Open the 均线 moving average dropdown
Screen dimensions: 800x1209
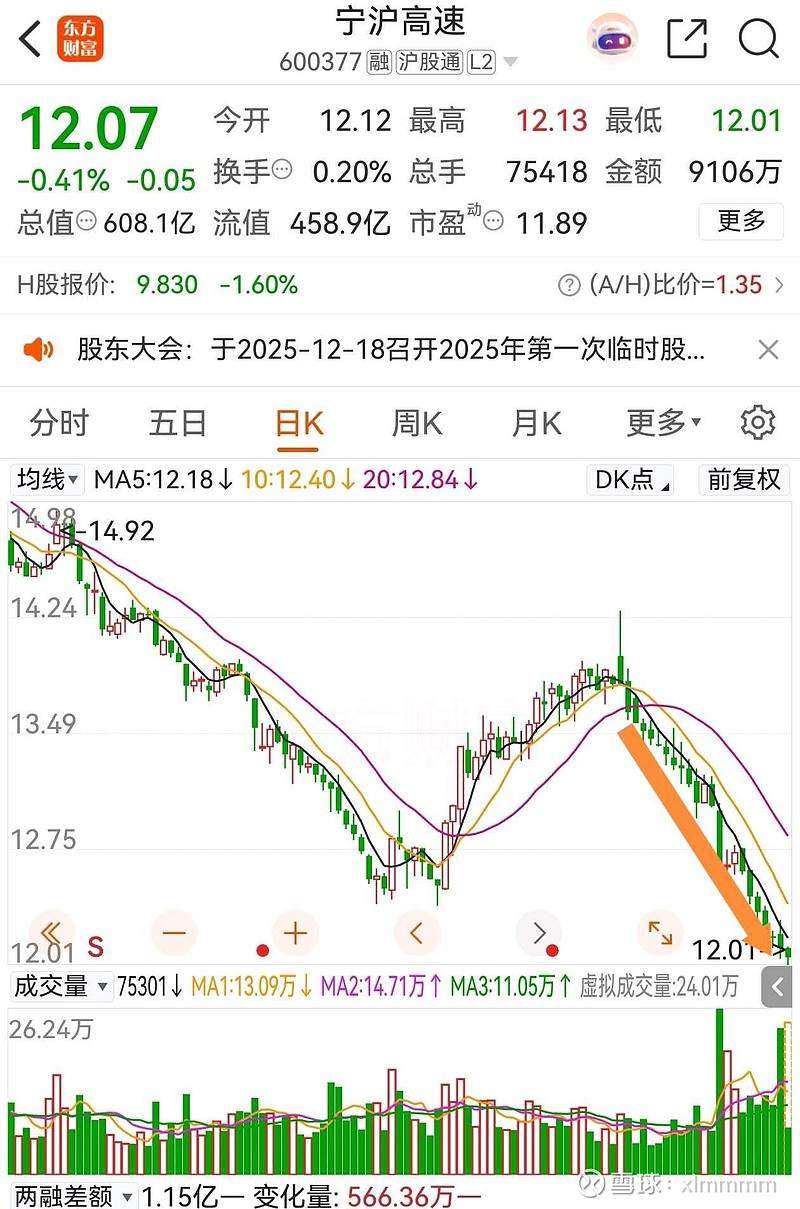(44, 480)
